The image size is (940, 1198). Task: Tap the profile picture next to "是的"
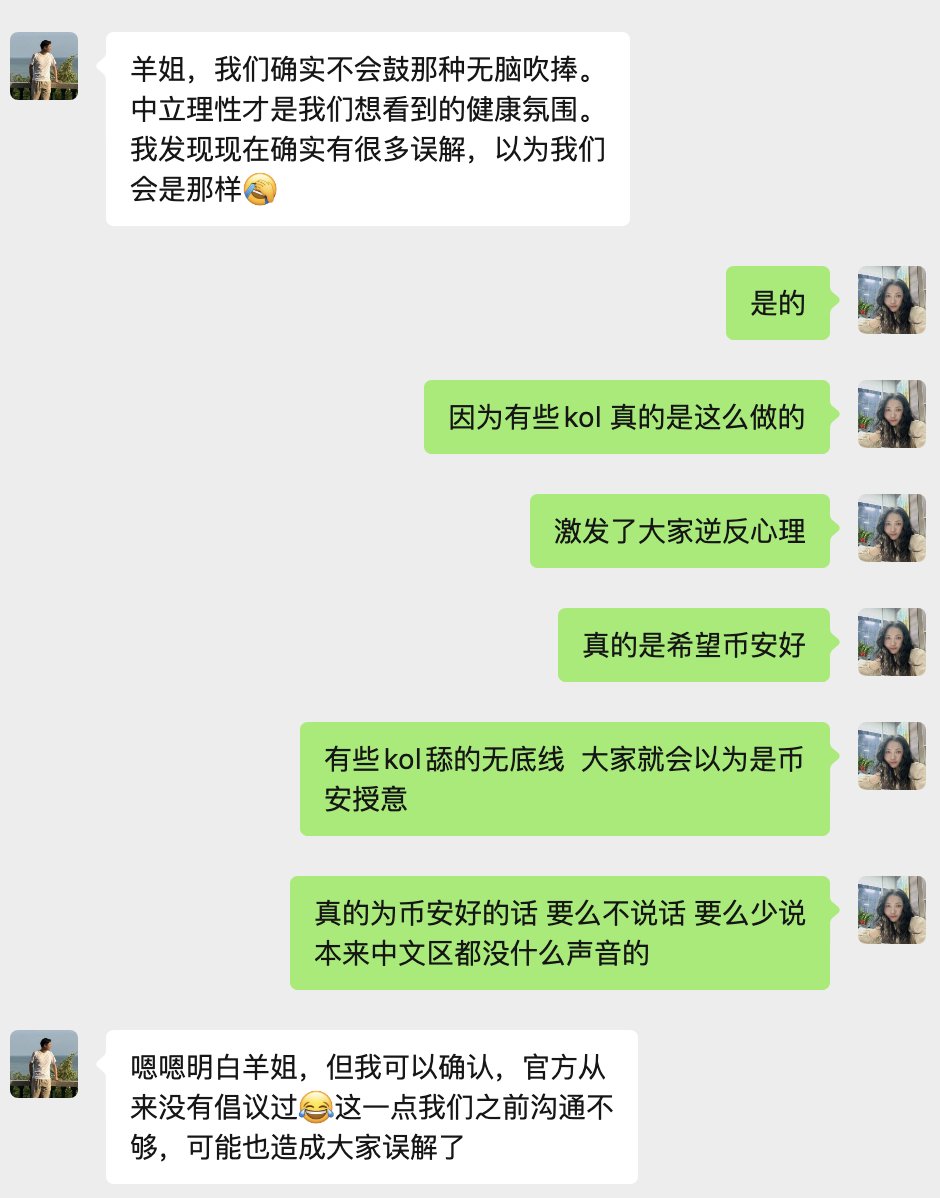tap(891, 300)
